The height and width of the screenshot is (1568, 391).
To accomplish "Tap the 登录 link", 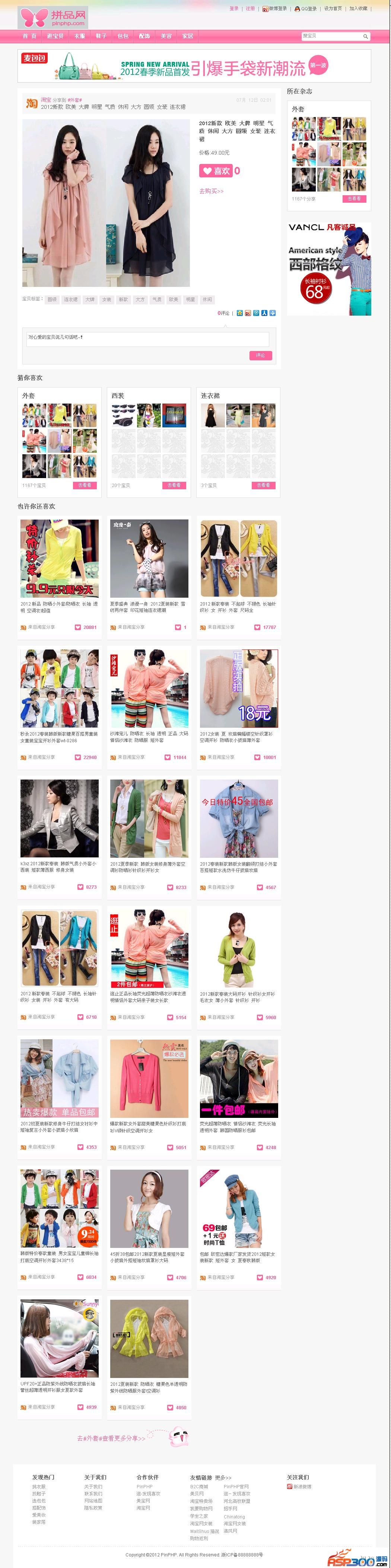I will point(234,9).
